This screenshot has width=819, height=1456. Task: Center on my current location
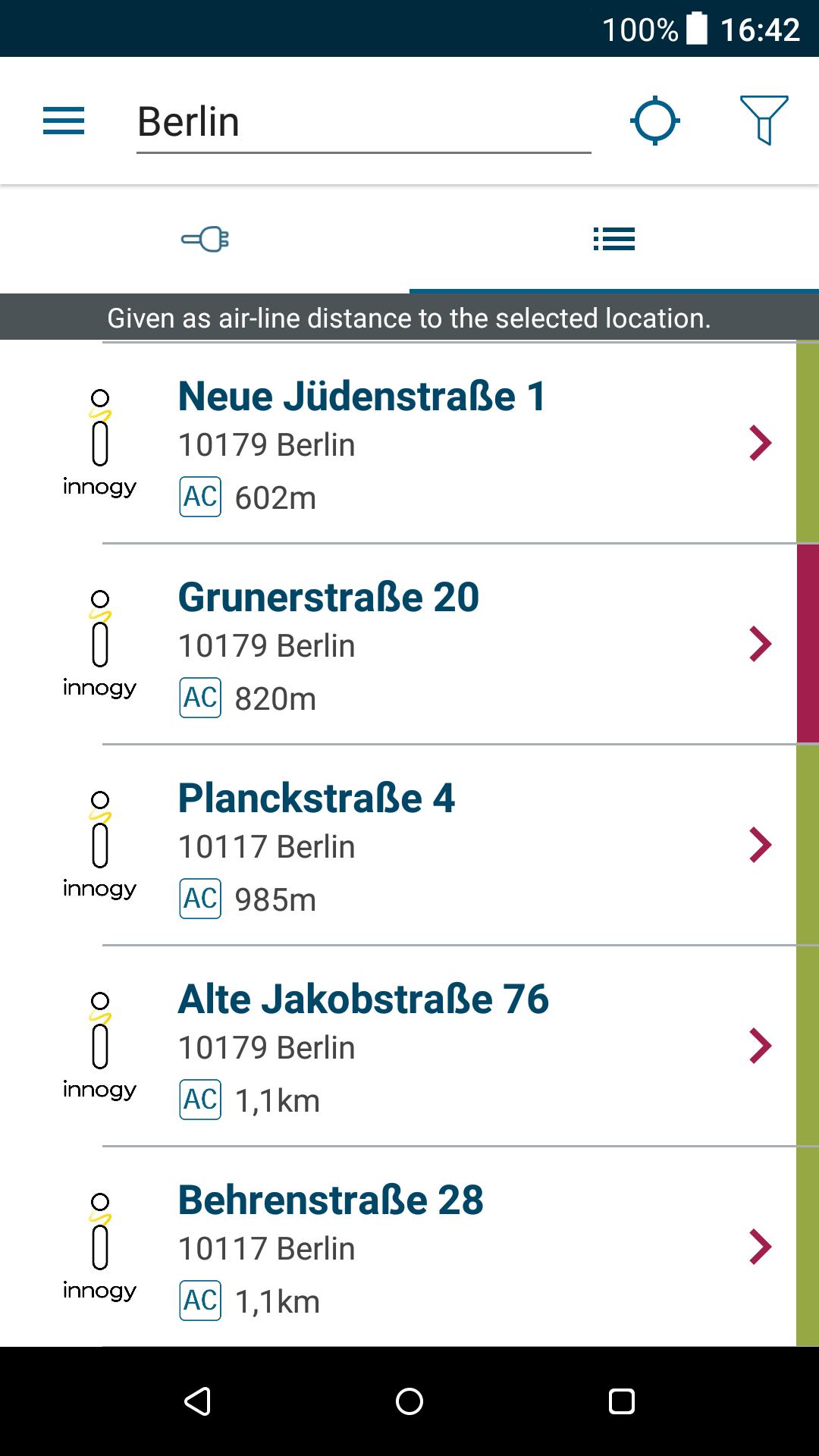[654, 121]
